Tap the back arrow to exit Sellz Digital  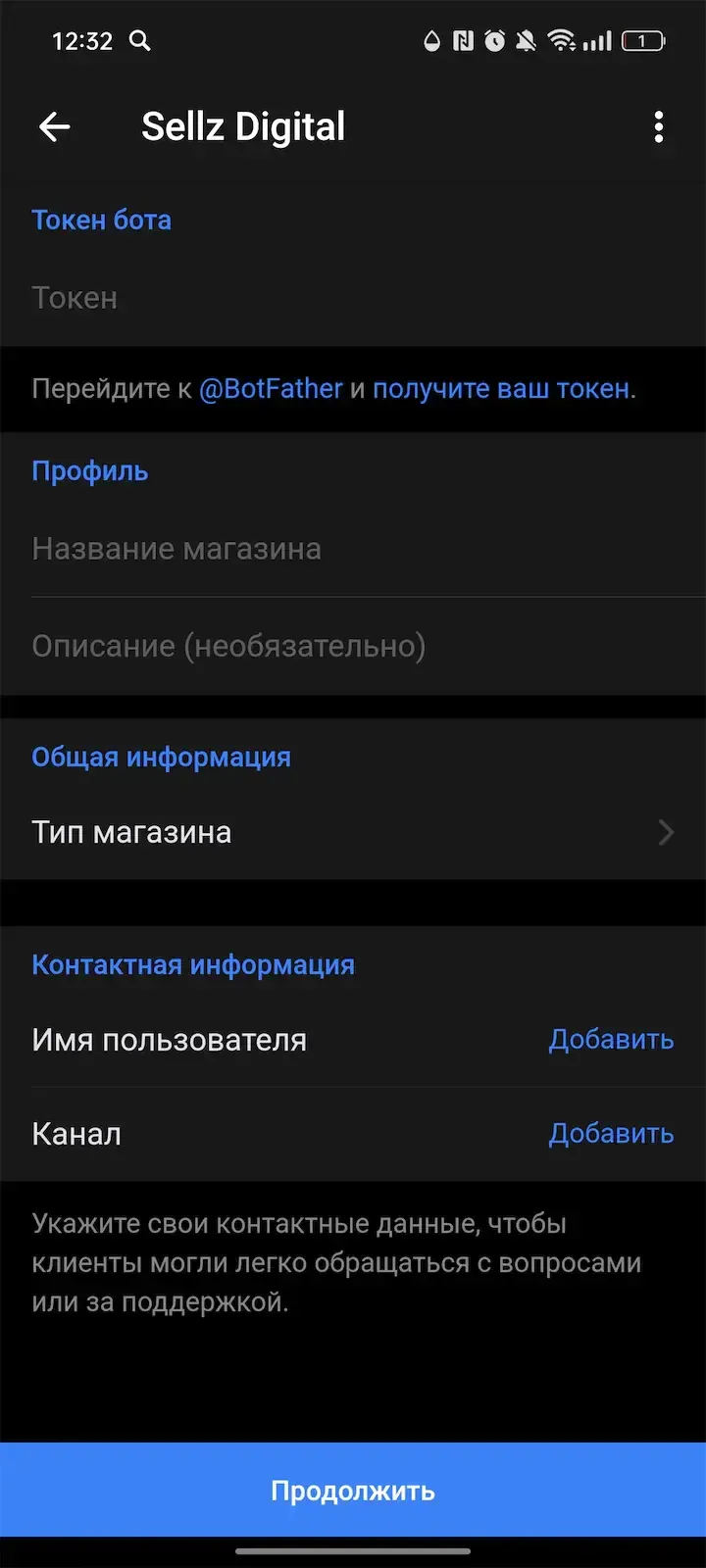(x=55, y=127)
